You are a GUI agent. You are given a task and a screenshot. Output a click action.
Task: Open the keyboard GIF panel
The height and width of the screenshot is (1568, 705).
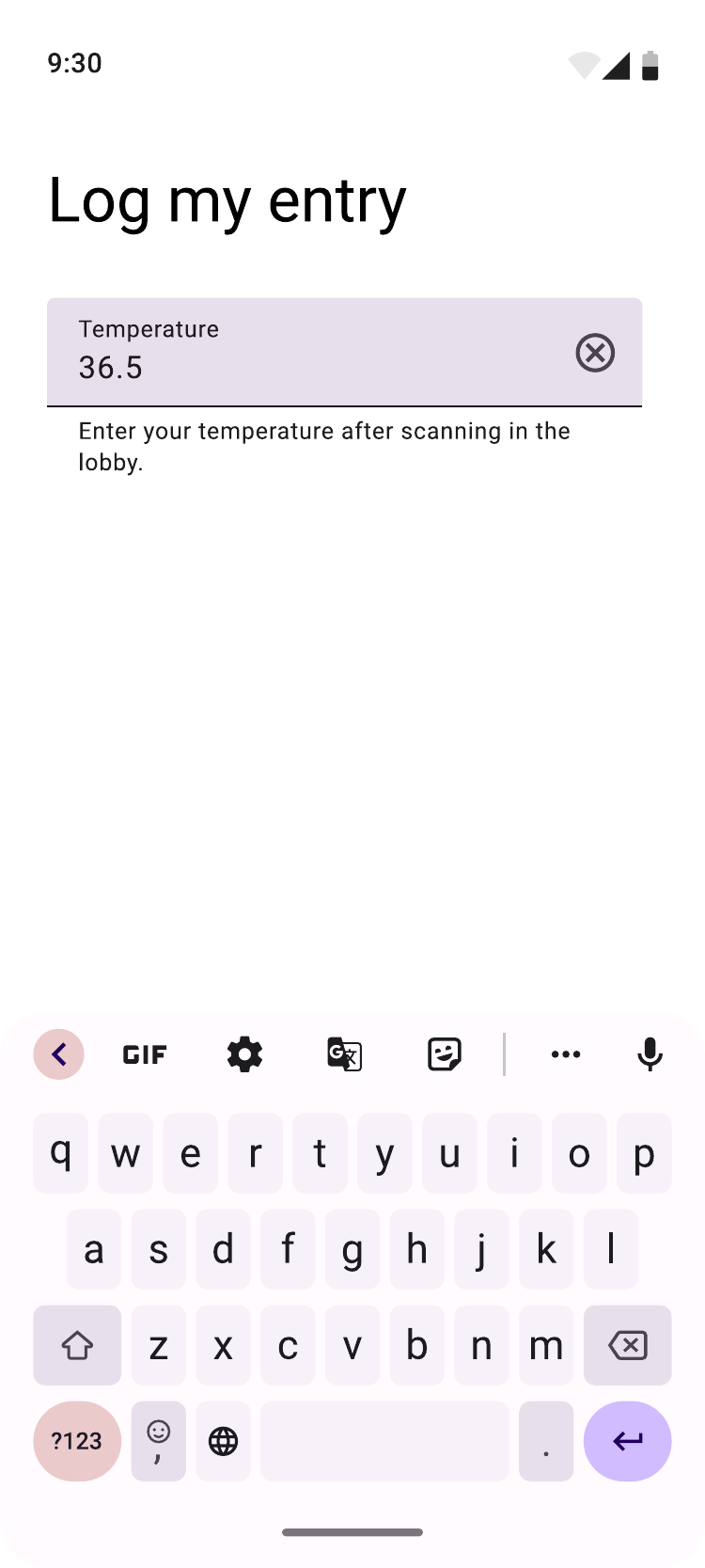tap(145, 1054)
